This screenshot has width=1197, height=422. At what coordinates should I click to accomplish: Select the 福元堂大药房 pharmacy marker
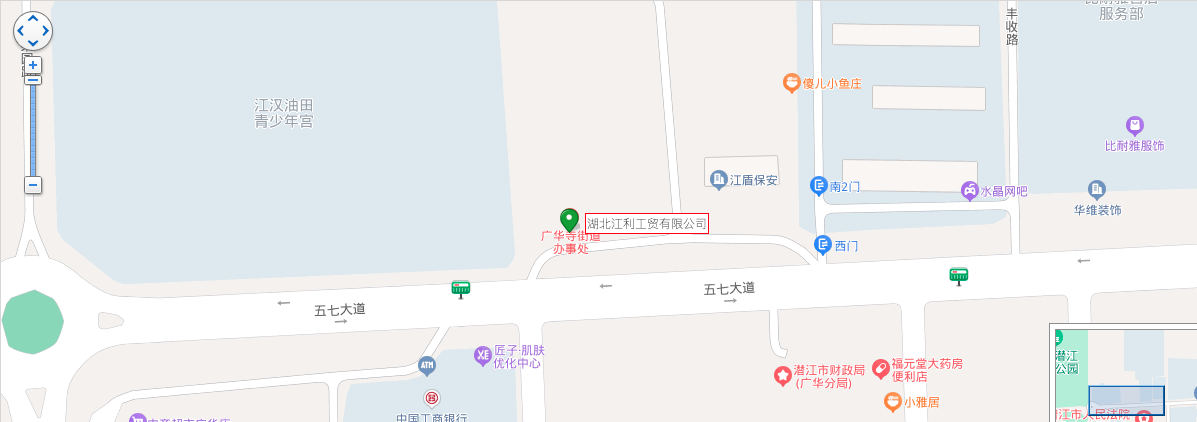(x=880, y=369)
